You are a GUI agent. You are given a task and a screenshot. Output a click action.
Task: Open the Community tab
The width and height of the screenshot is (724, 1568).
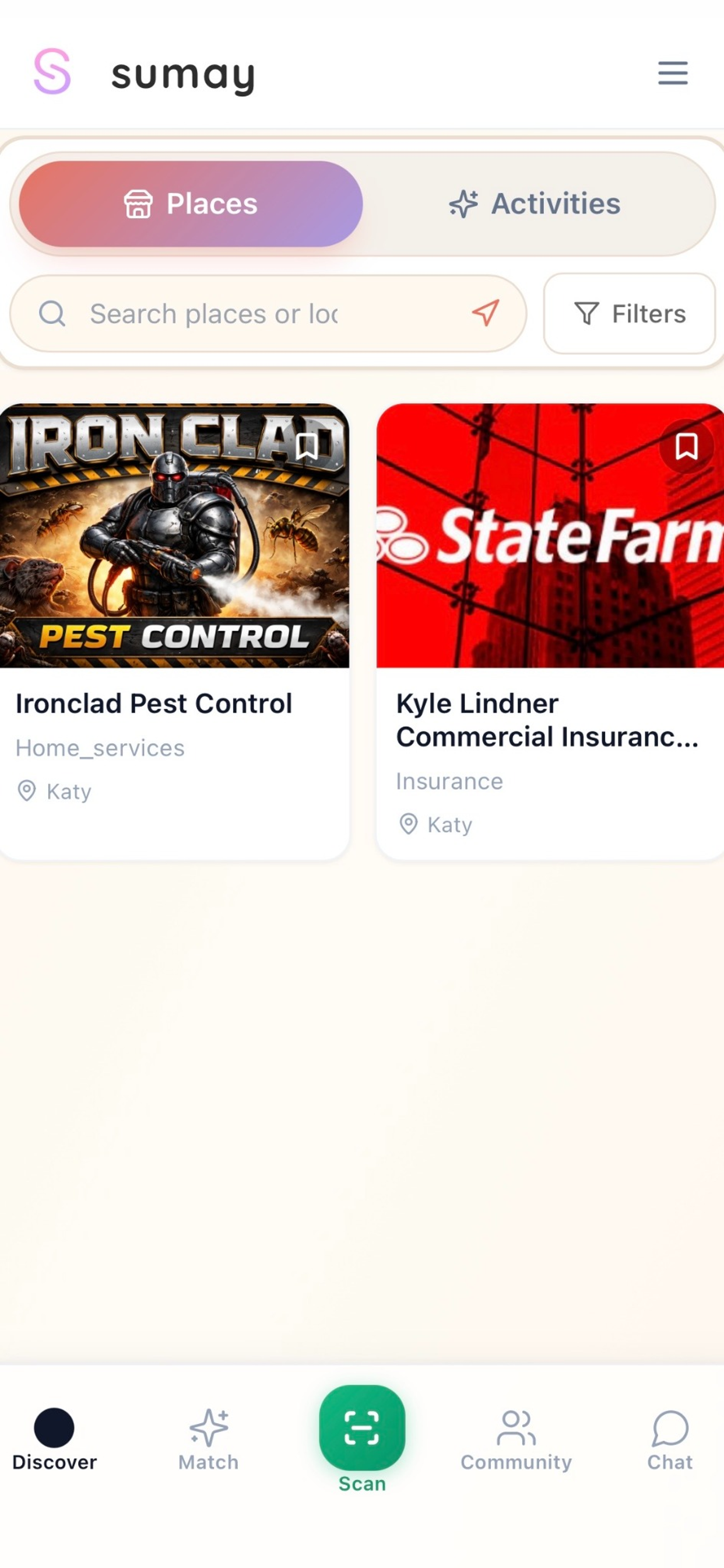click(x=516, y=1440)
